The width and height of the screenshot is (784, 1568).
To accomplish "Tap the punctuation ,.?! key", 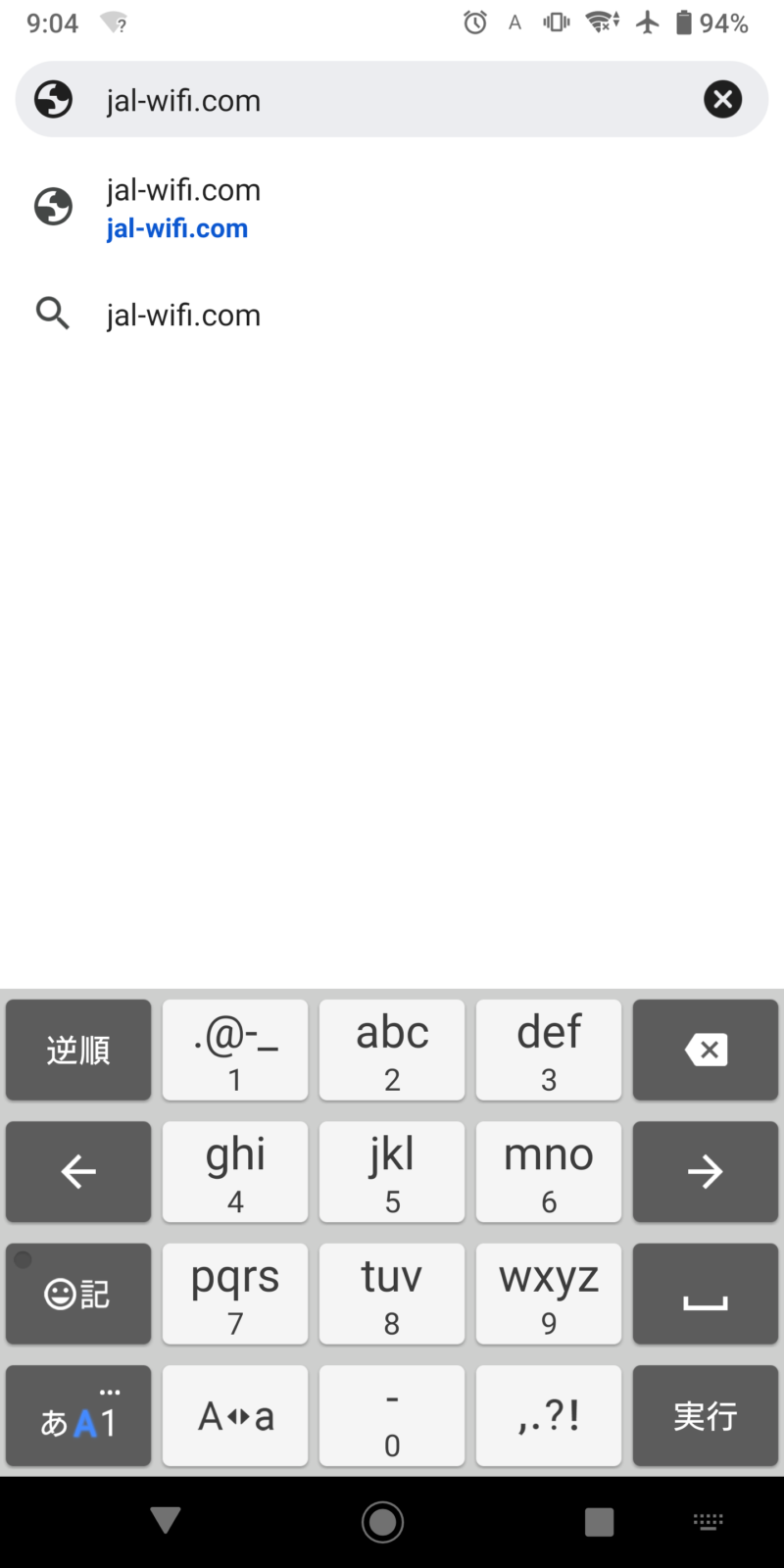I will (549, 1415).
